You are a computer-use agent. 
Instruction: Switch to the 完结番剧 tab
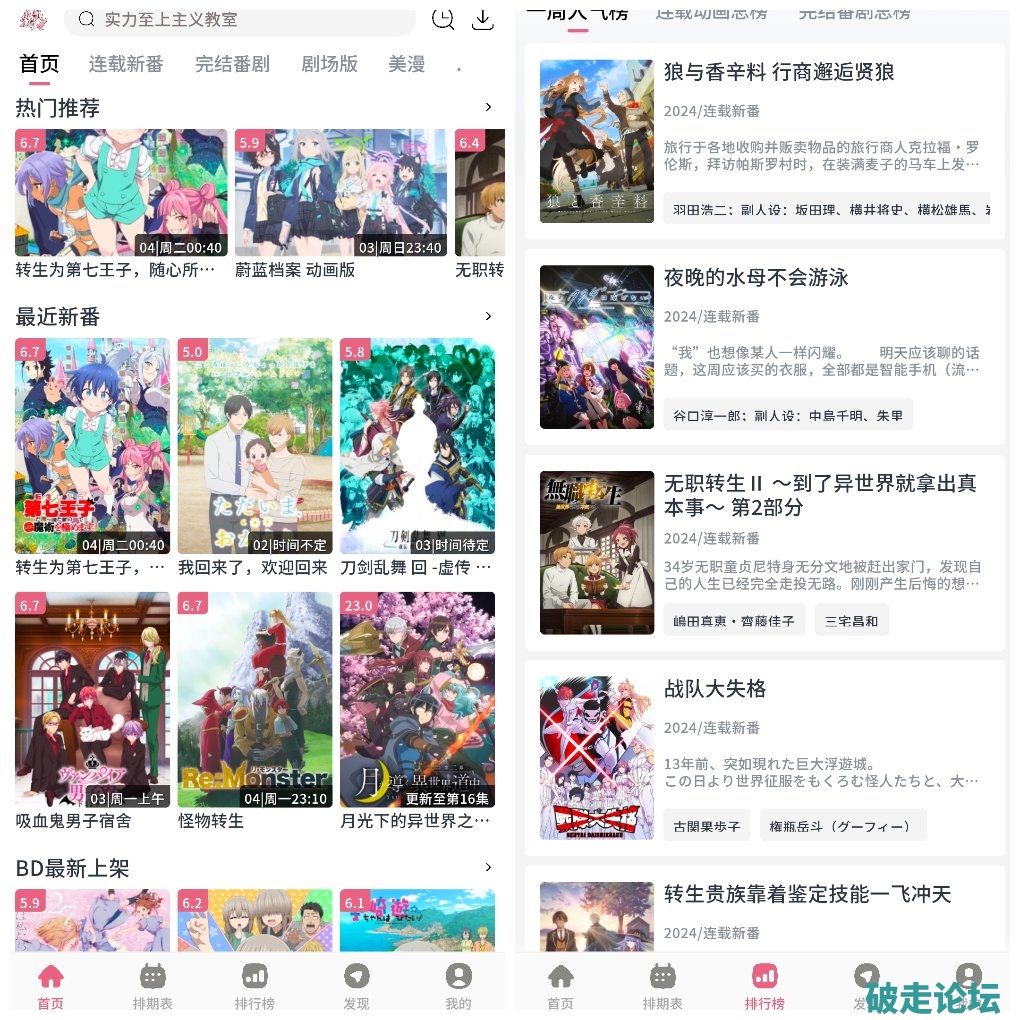[232, 64]
